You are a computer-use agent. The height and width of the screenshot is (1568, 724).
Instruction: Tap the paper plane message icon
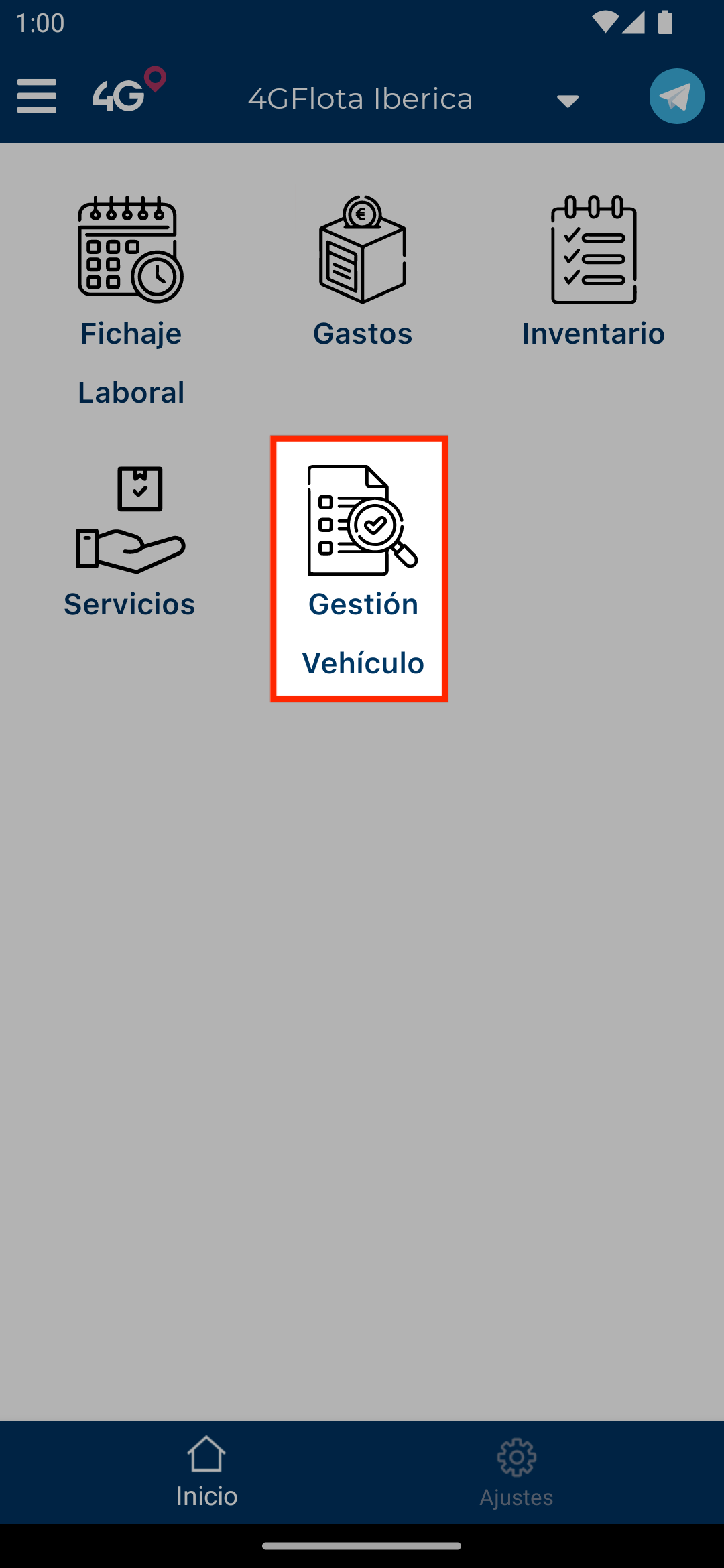pyautogui.click(x=676, y=96)
